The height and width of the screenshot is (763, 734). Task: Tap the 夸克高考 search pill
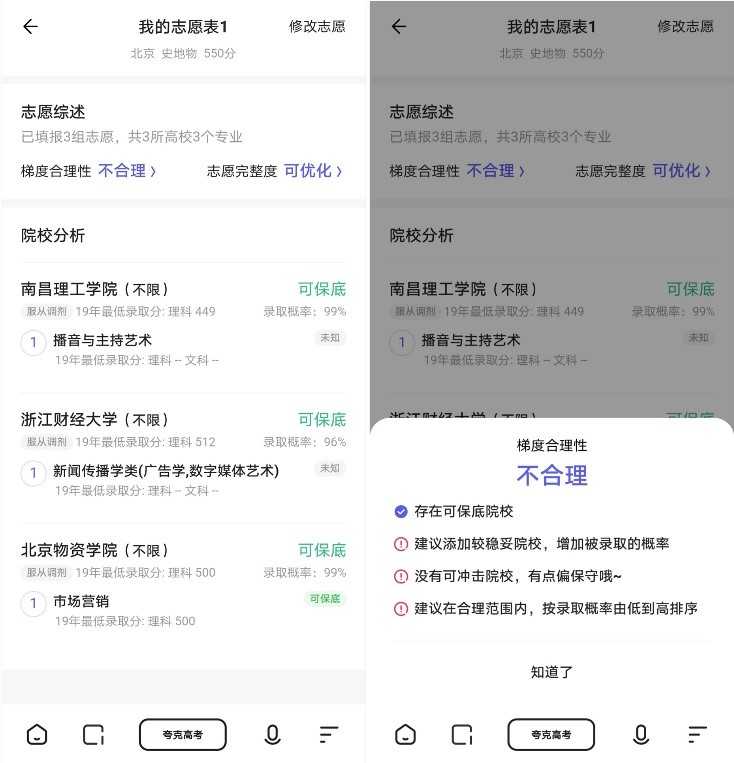click(x=183, y=734)
